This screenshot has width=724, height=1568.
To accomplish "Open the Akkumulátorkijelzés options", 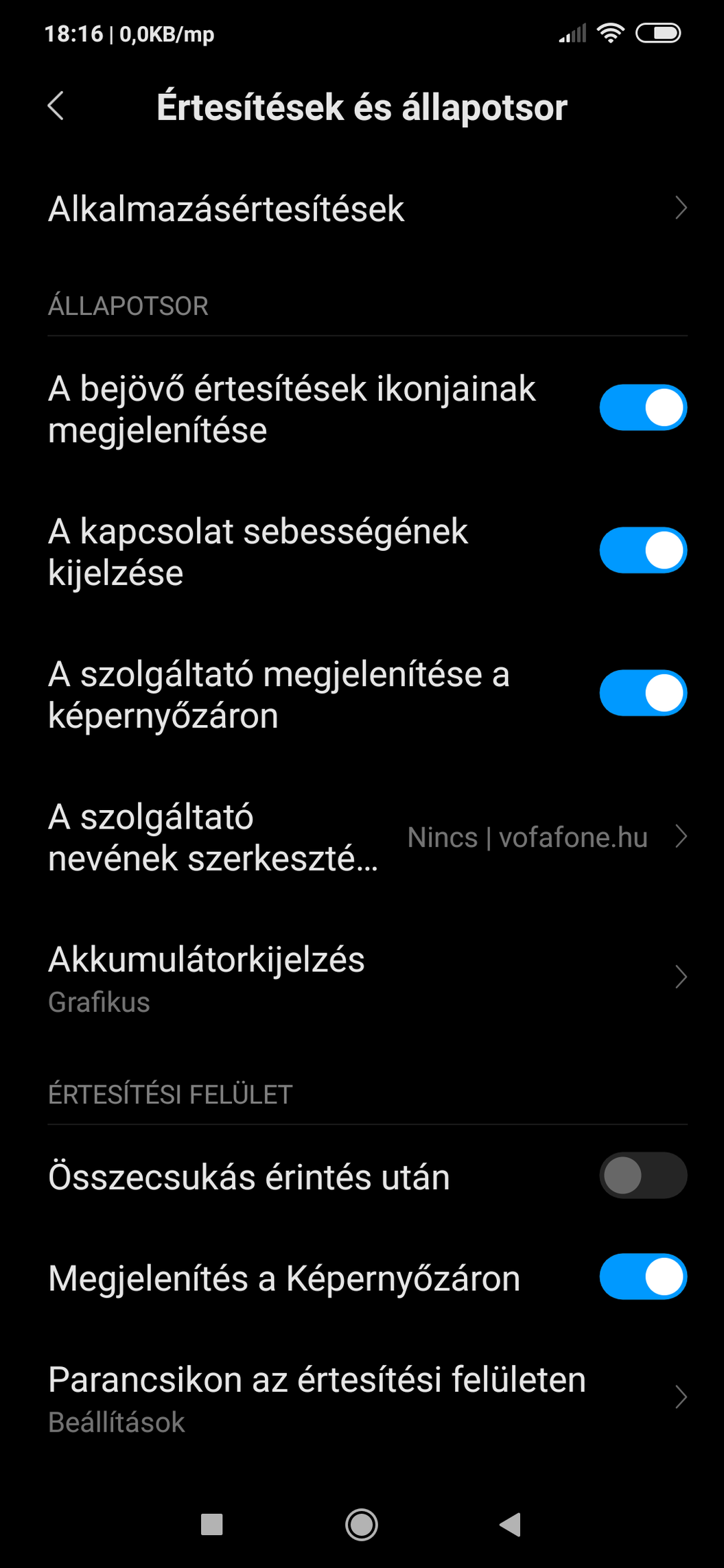I will [362, 977].
